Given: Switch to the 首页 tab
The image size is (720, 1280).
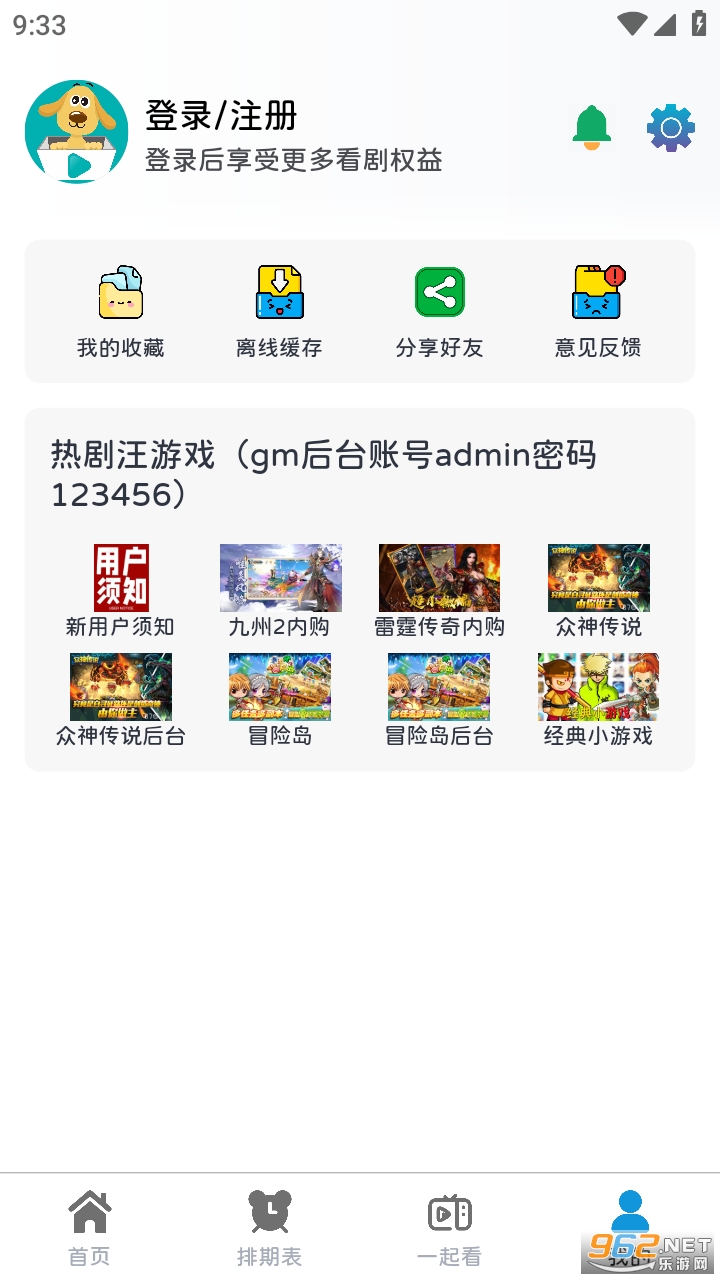Looking at the screenshot, I should pos(90,1227).
